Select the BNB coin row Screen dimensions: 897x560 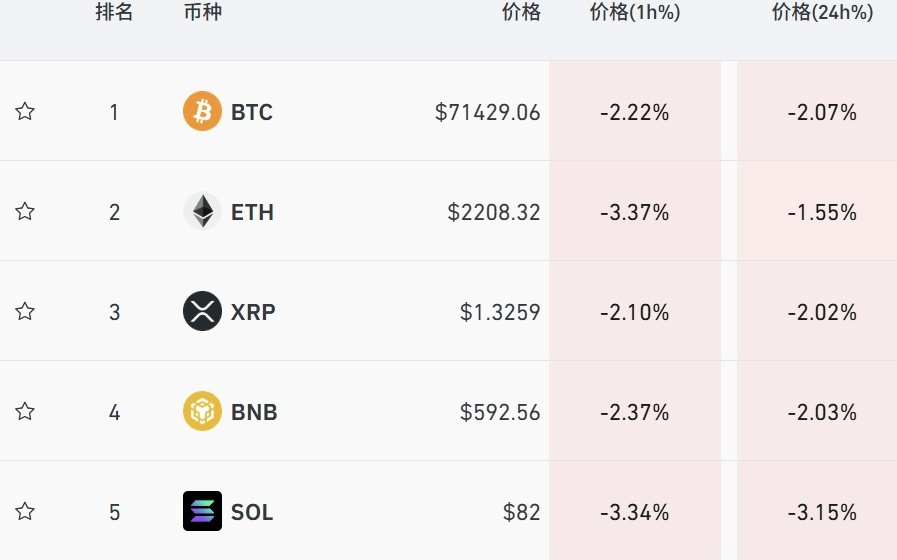[x=253, y=412]
